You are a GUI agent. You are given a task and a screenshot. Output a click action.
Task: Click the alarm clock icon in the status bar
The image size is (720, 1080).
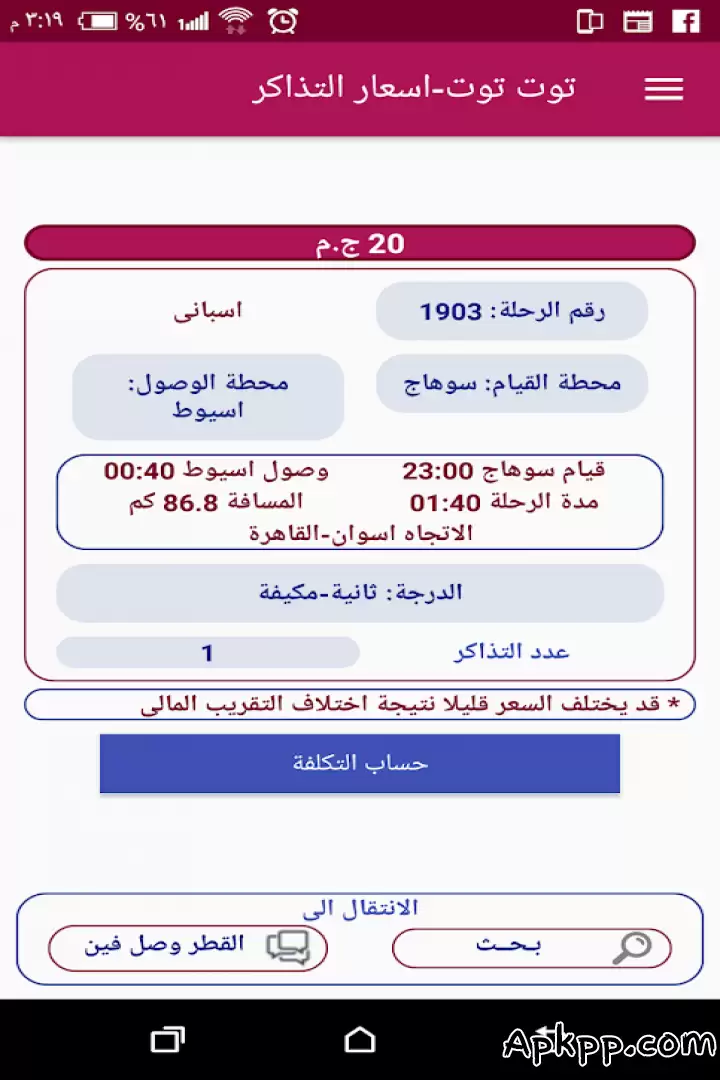click(x=281, y=21)
